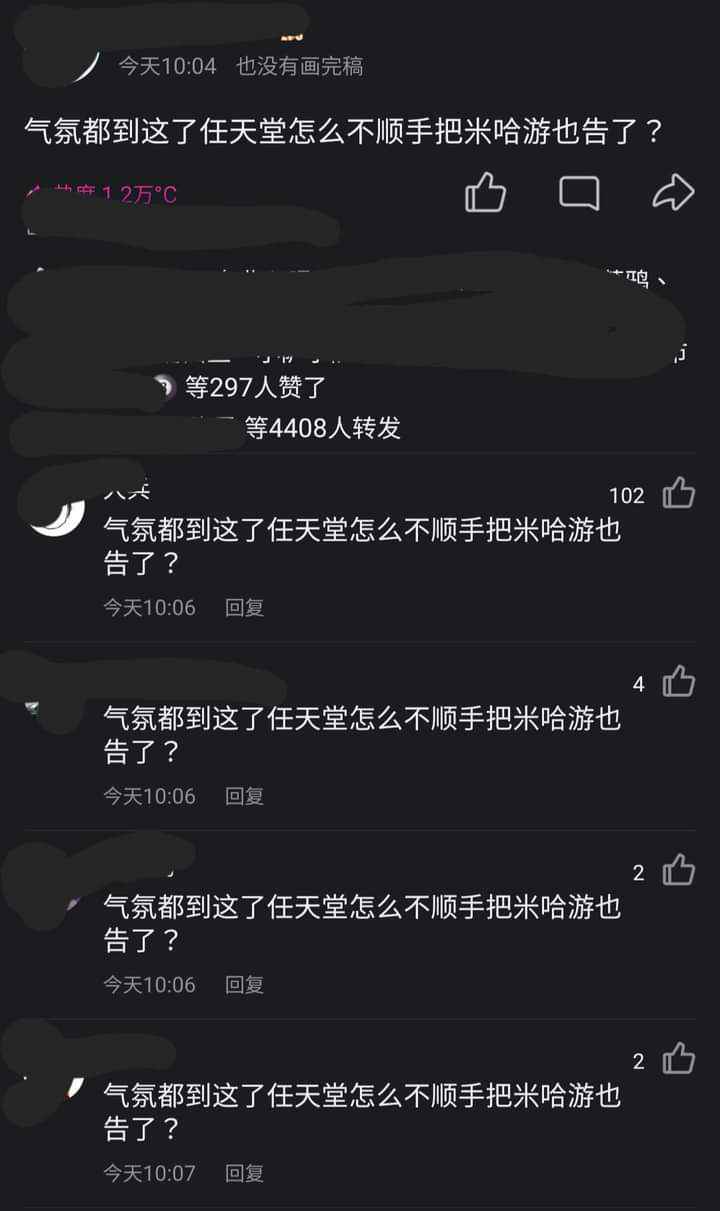View the list of 297人赞了 likers
Viewport: 720px width, 1211px height.
(255, 387)
